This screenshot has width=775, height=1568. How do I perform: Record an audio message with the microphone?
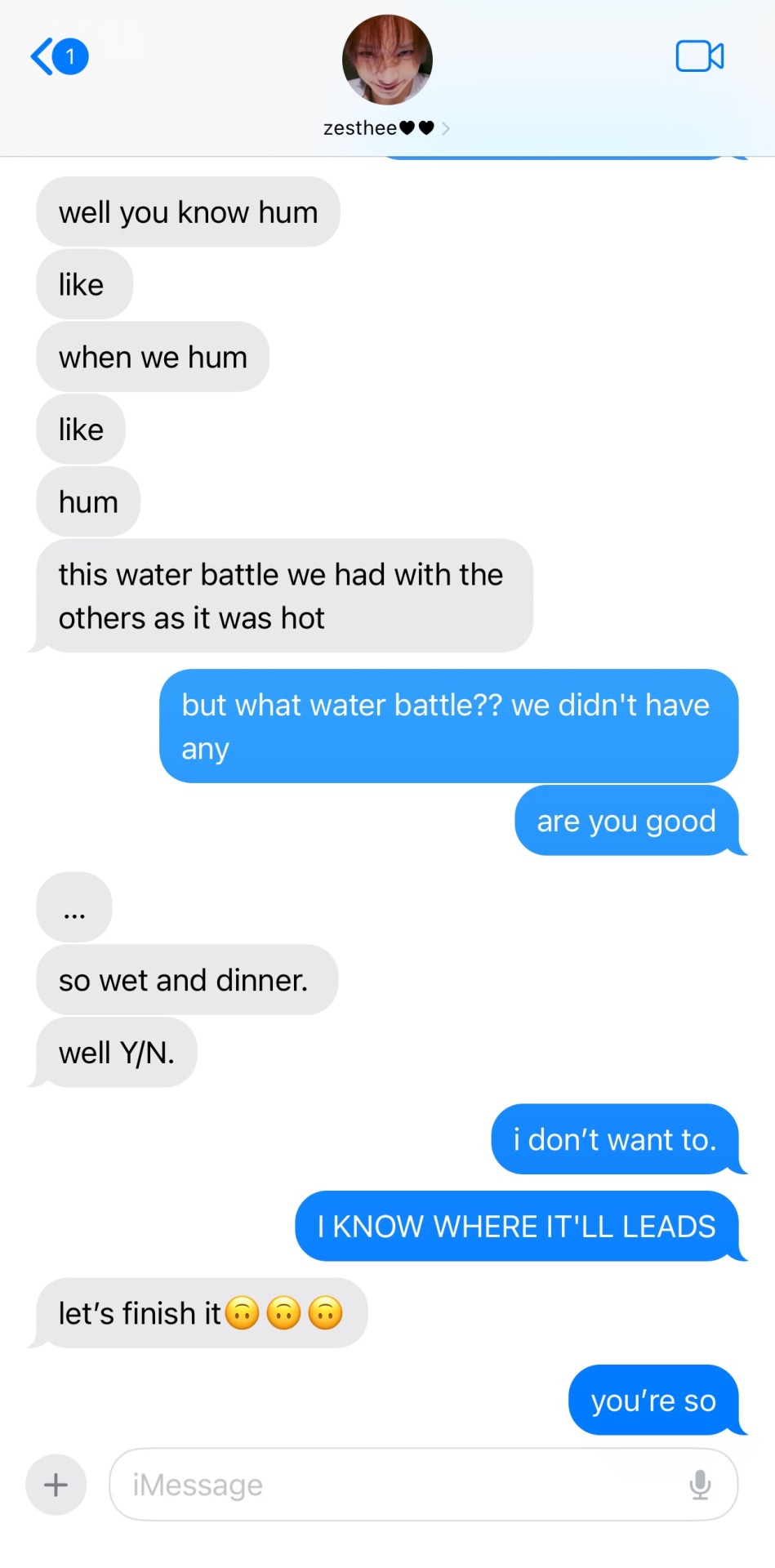click(x=700, y=1484)
